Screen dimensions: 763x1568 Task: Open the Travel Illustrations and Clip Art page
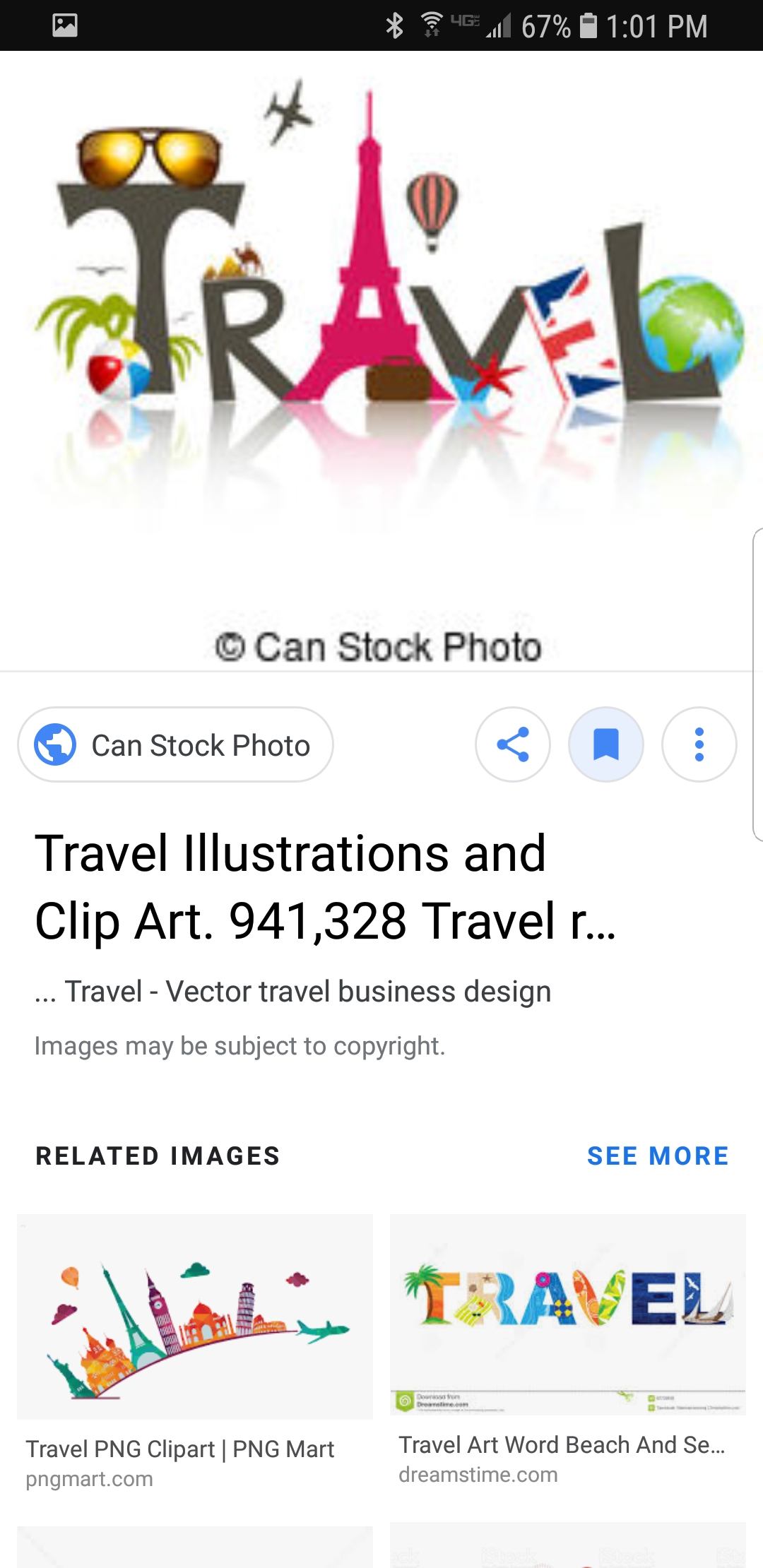pos(325,887)
